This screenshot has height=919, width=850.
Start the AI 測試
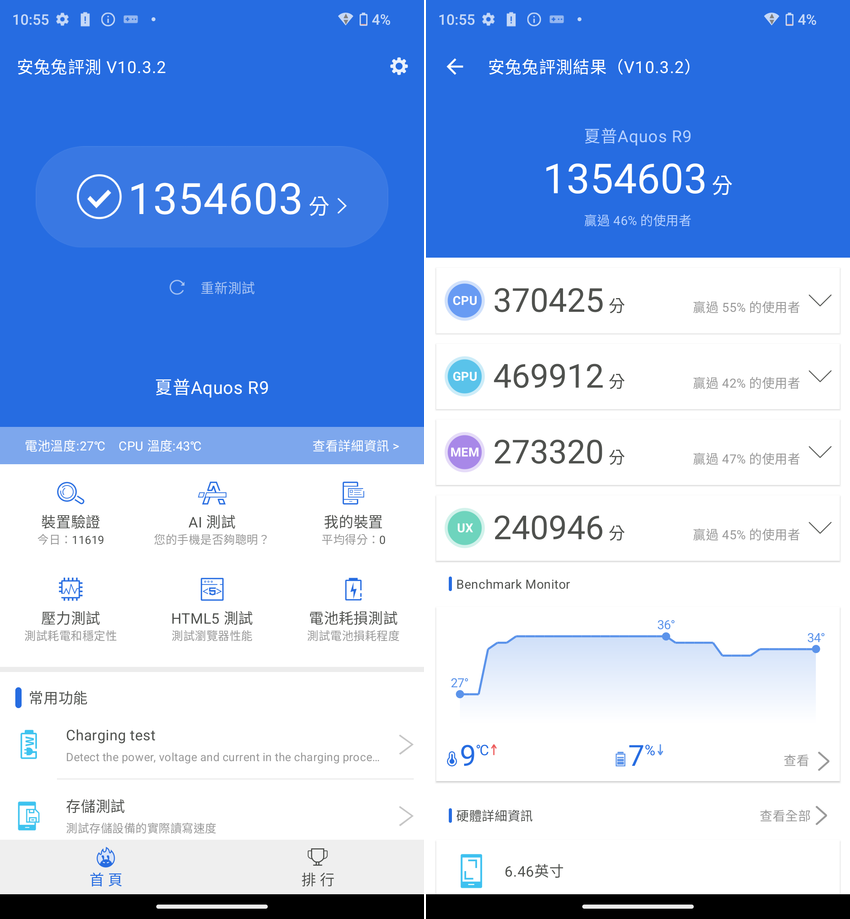tap(212, 512)
